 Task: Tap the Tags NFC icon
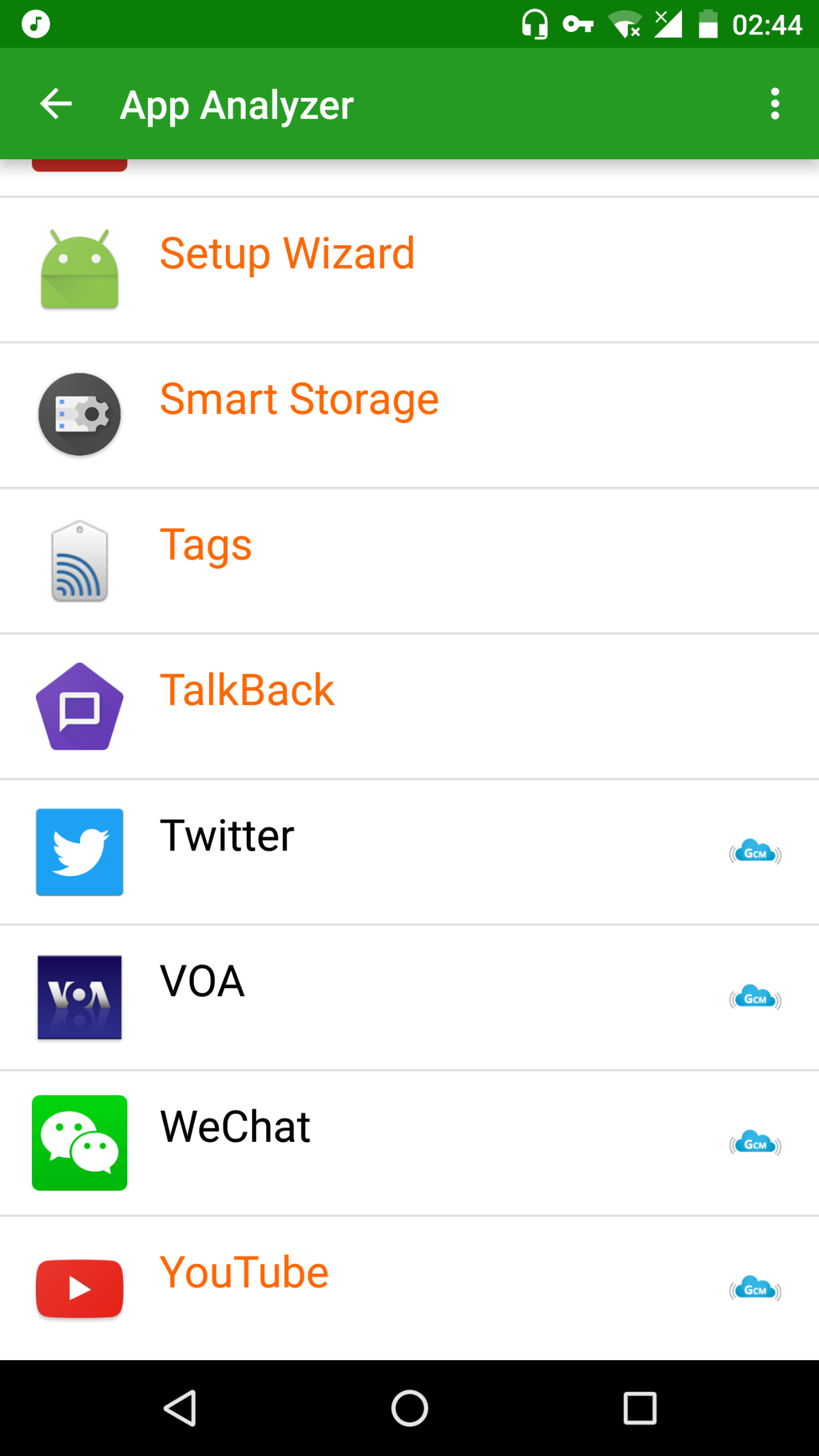click(79, 560)
